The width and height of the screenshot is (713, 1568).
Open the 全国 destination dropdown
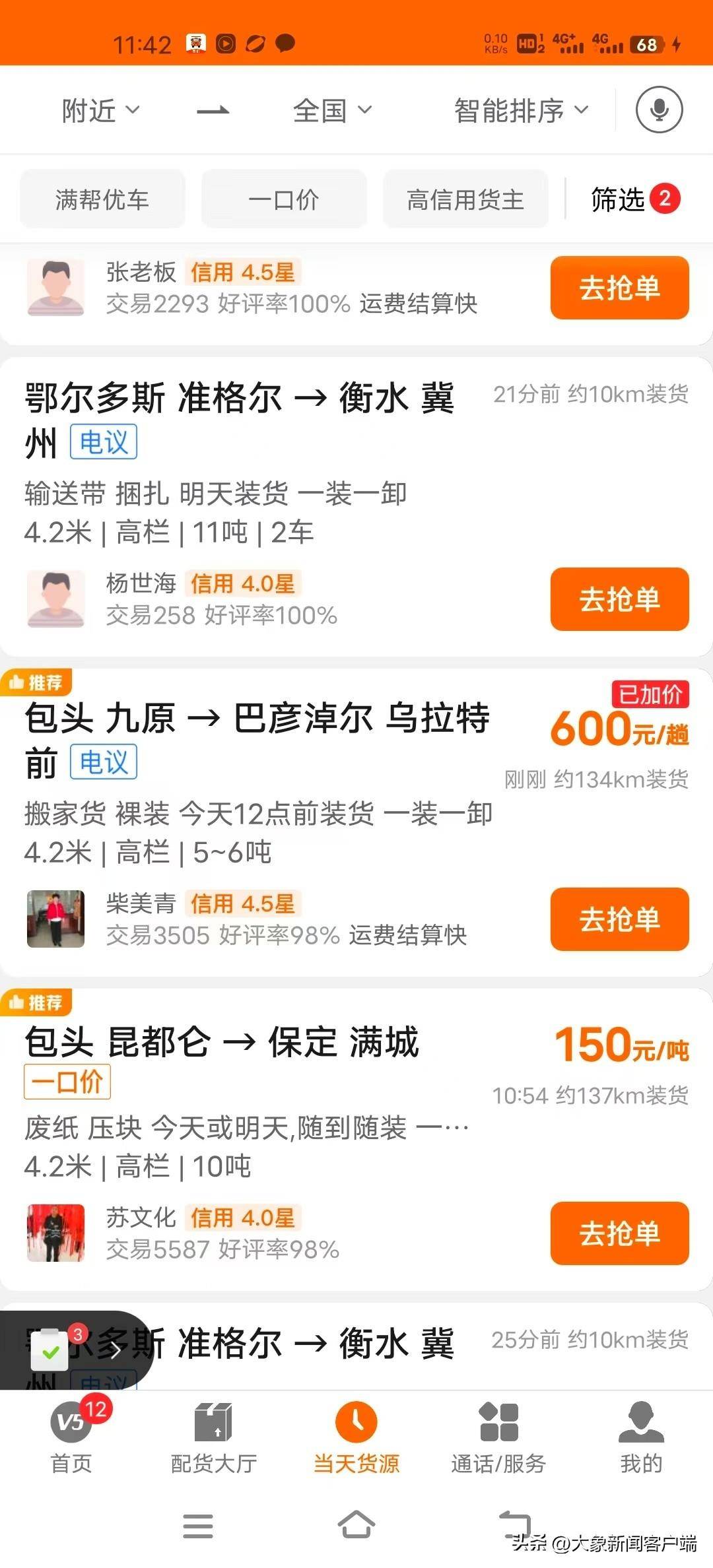[333, 110]
